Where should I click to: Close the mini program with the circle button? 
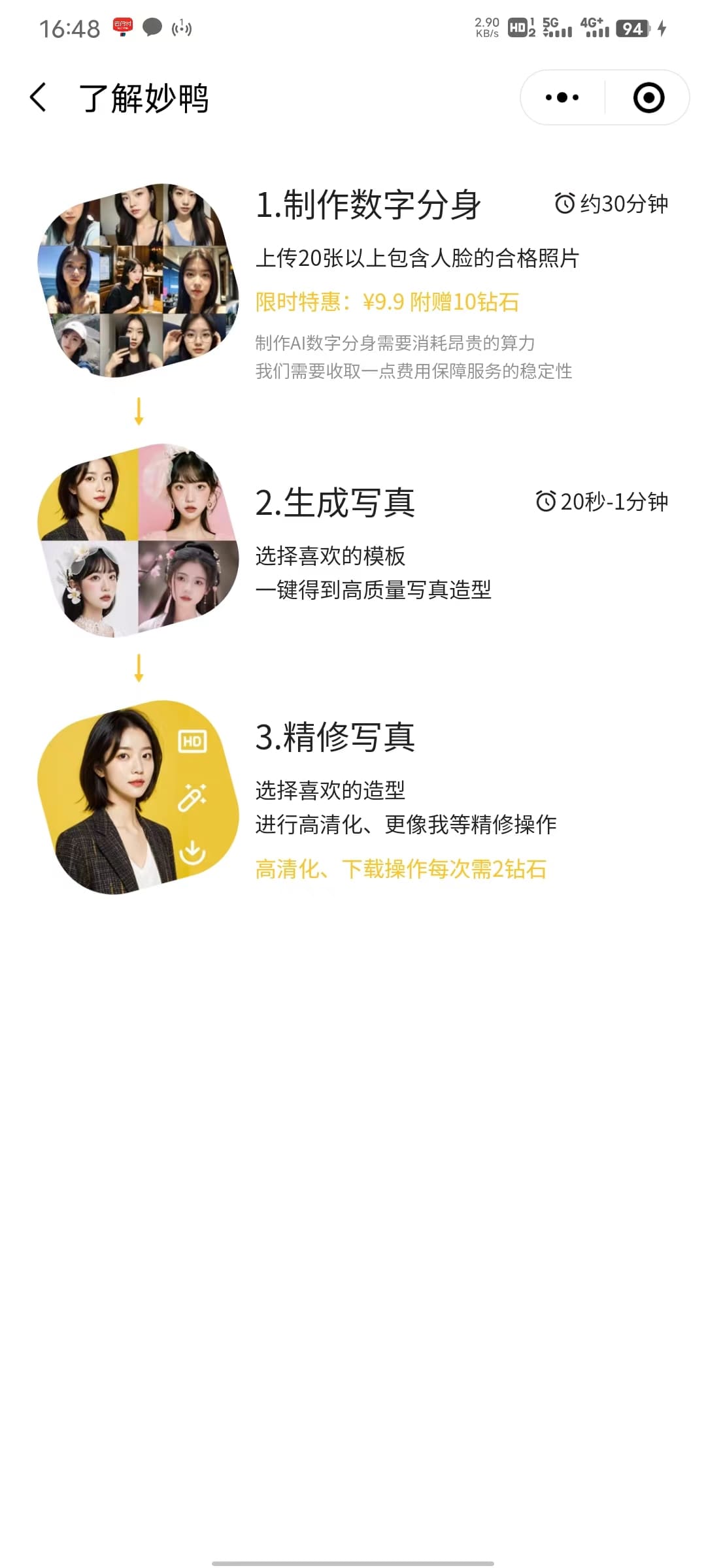(648, 98)
